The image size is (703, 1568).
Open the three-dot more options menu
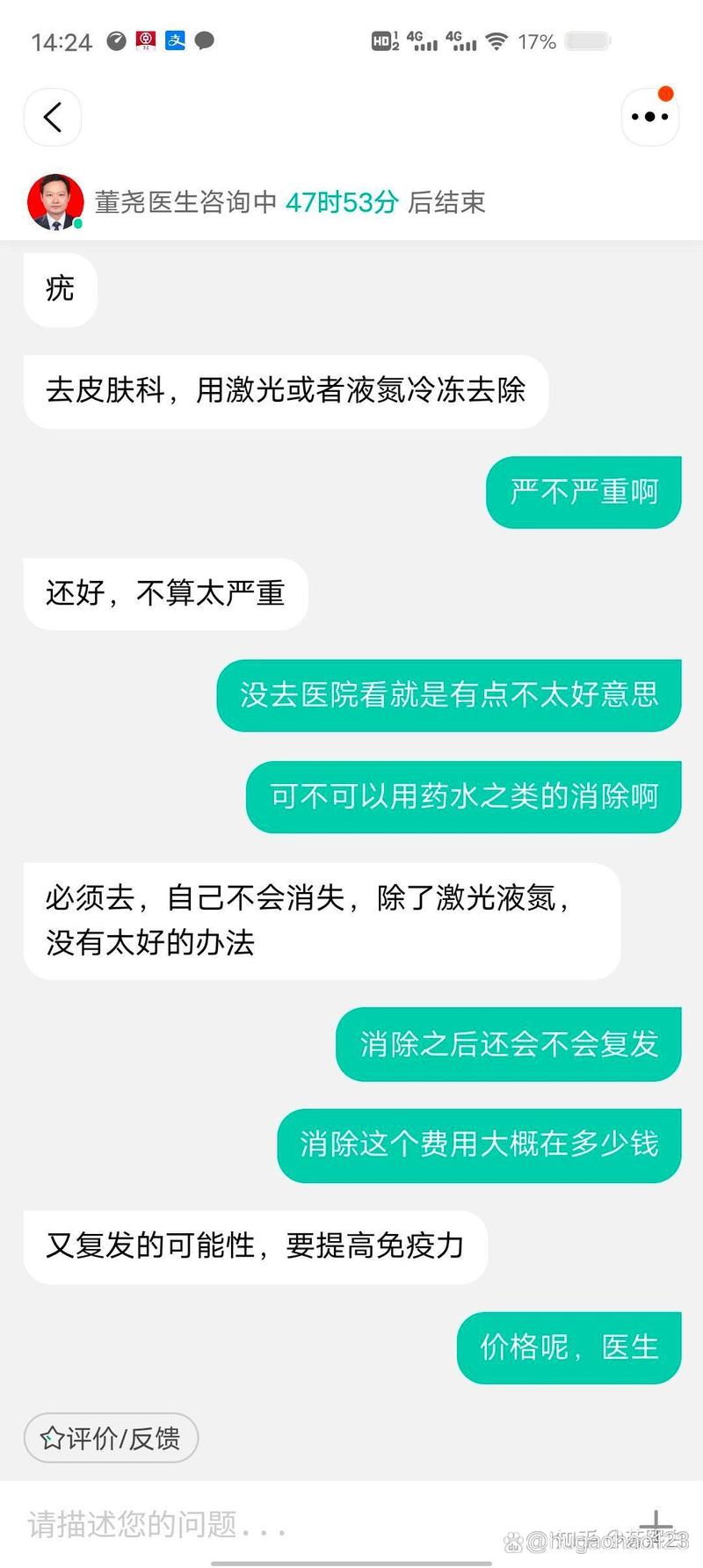650,117
